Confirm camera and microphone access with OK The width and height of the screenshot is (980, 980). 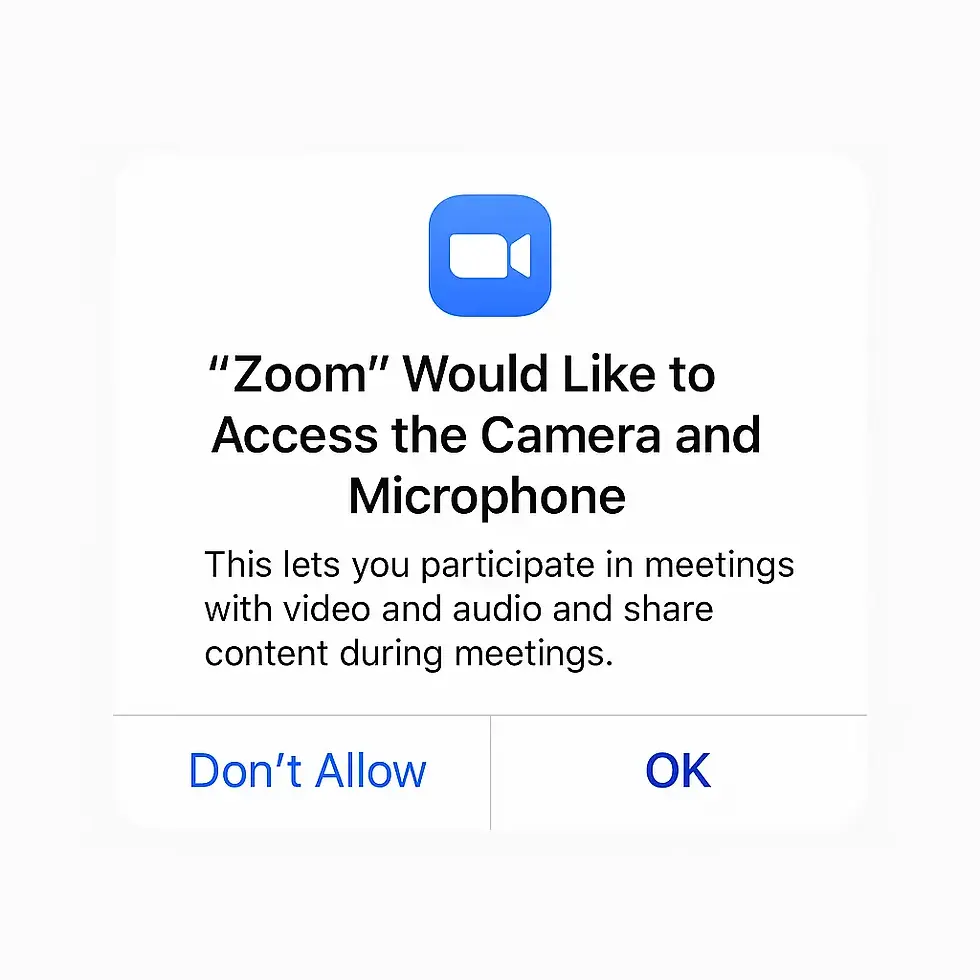[678, 771]
